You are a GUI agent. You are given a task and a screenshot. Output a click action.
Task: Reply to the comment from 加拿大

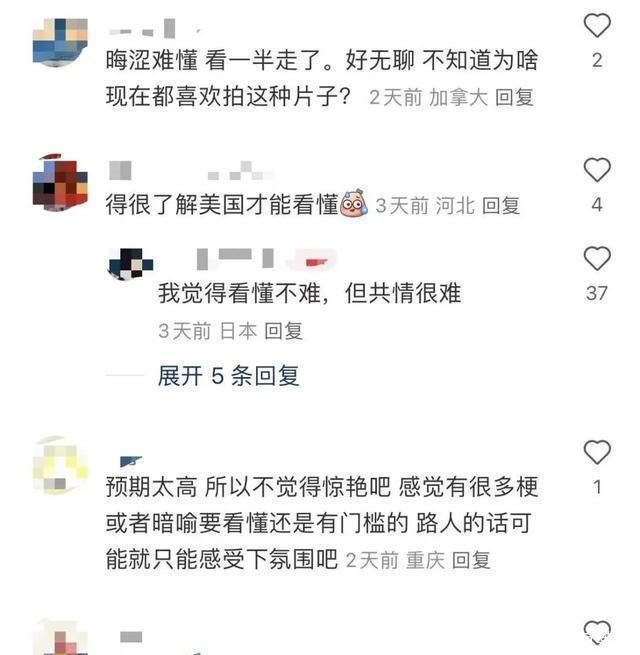point(515,98)
